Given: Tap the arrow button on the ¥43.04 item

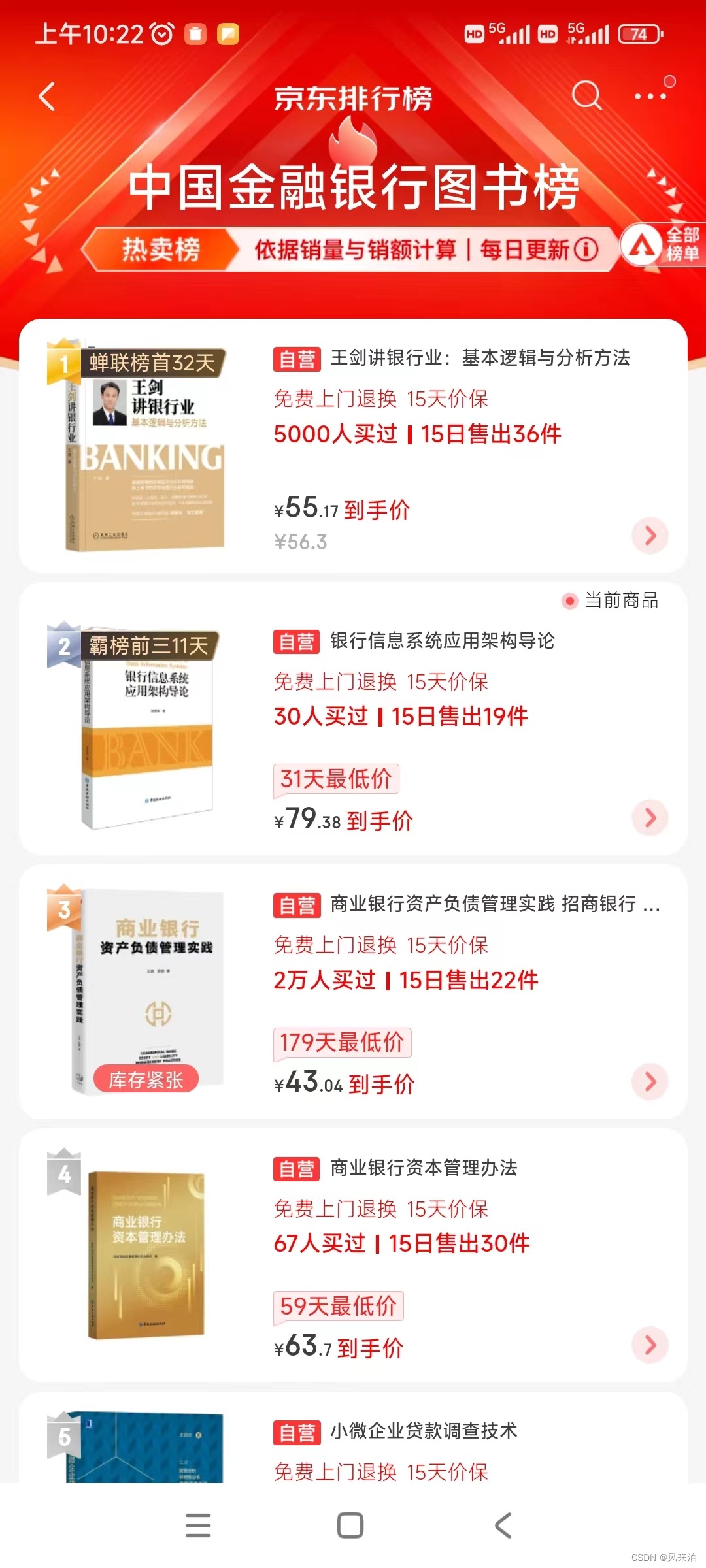Looking at the screenshot, I should [x=650, y=1081].
